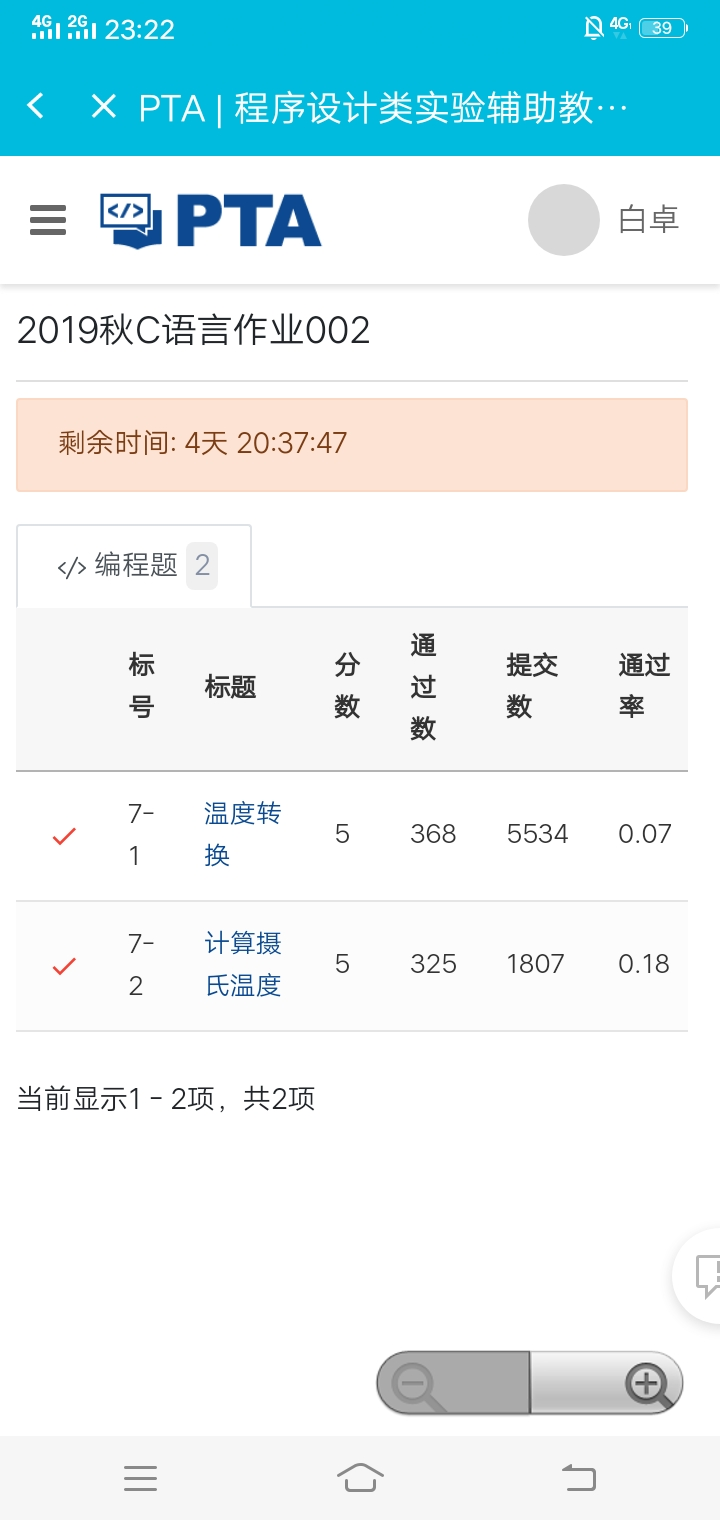Open the 白卓 user profile avatar
Image resolution: width=720 pixels, height=1520 pixels.
[x=564, y=220]
